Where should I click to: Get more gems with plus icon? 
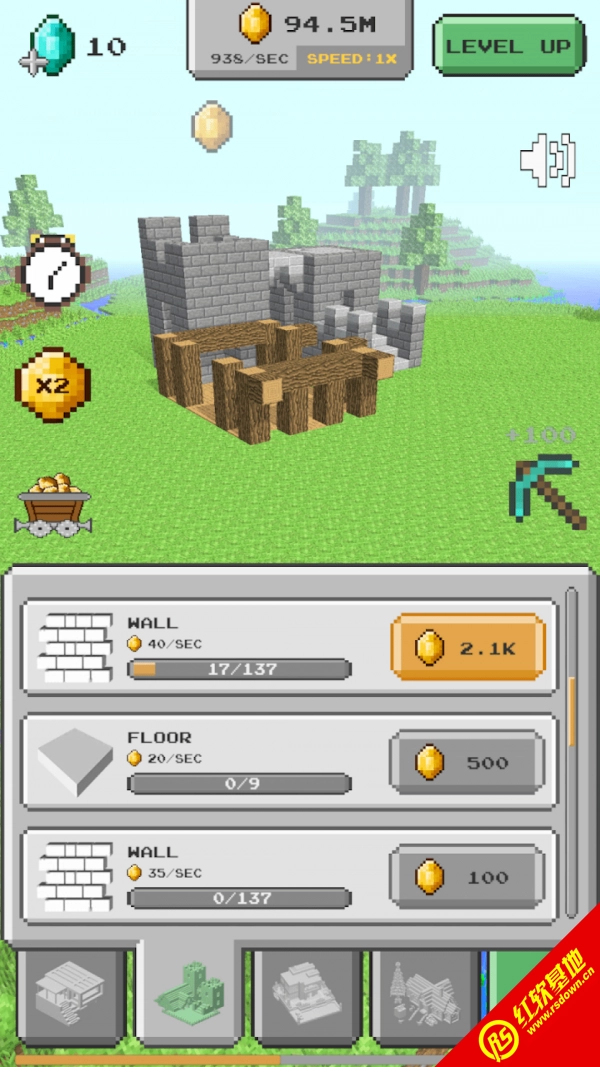(x=34, y=63)
